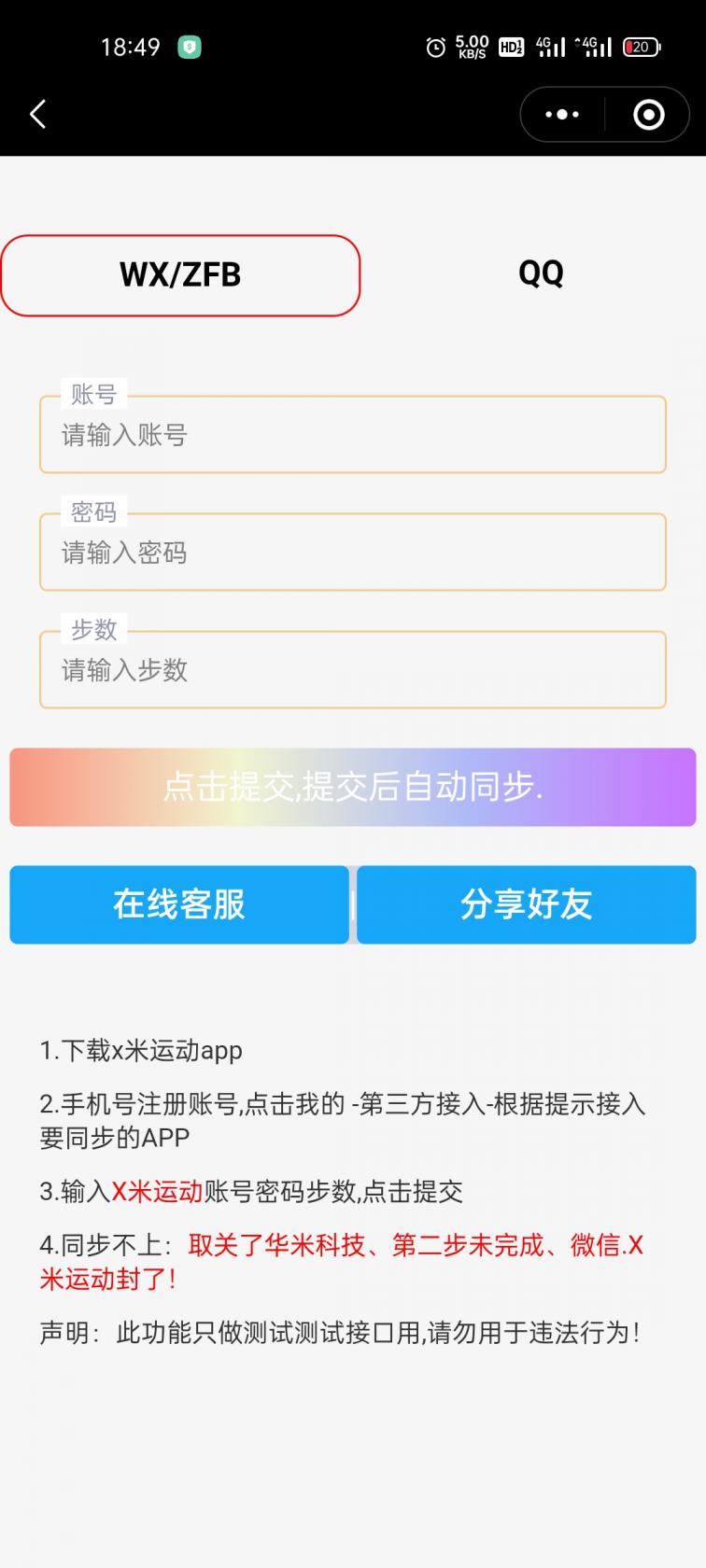Tap the 5.00 KB/S network speed indicator
The image size is (706, 1568).
[x=472, y=46]
